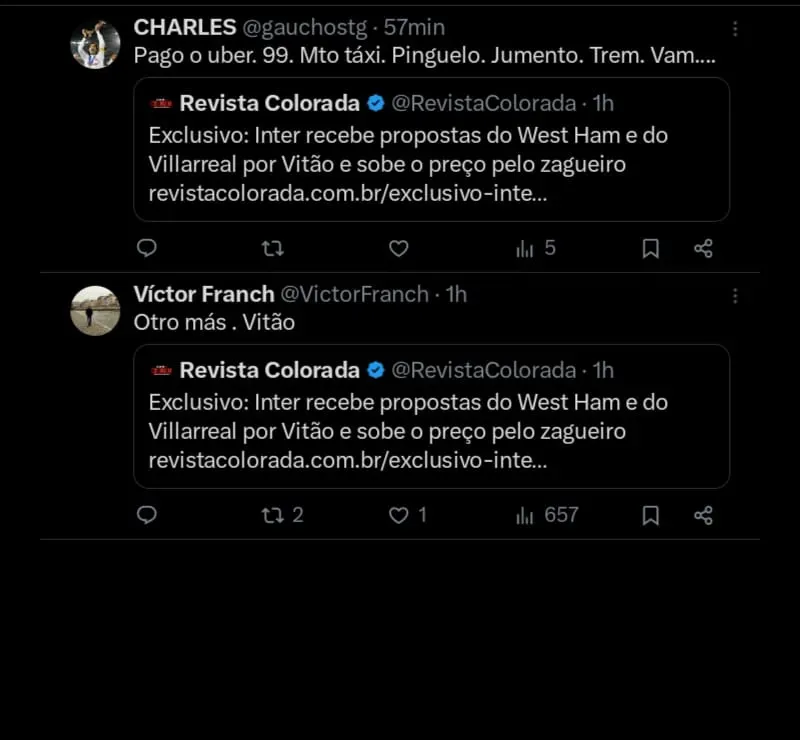Like CHARLES's post
The width and height of the screenshot is (800, 740).
click(398, 248)
